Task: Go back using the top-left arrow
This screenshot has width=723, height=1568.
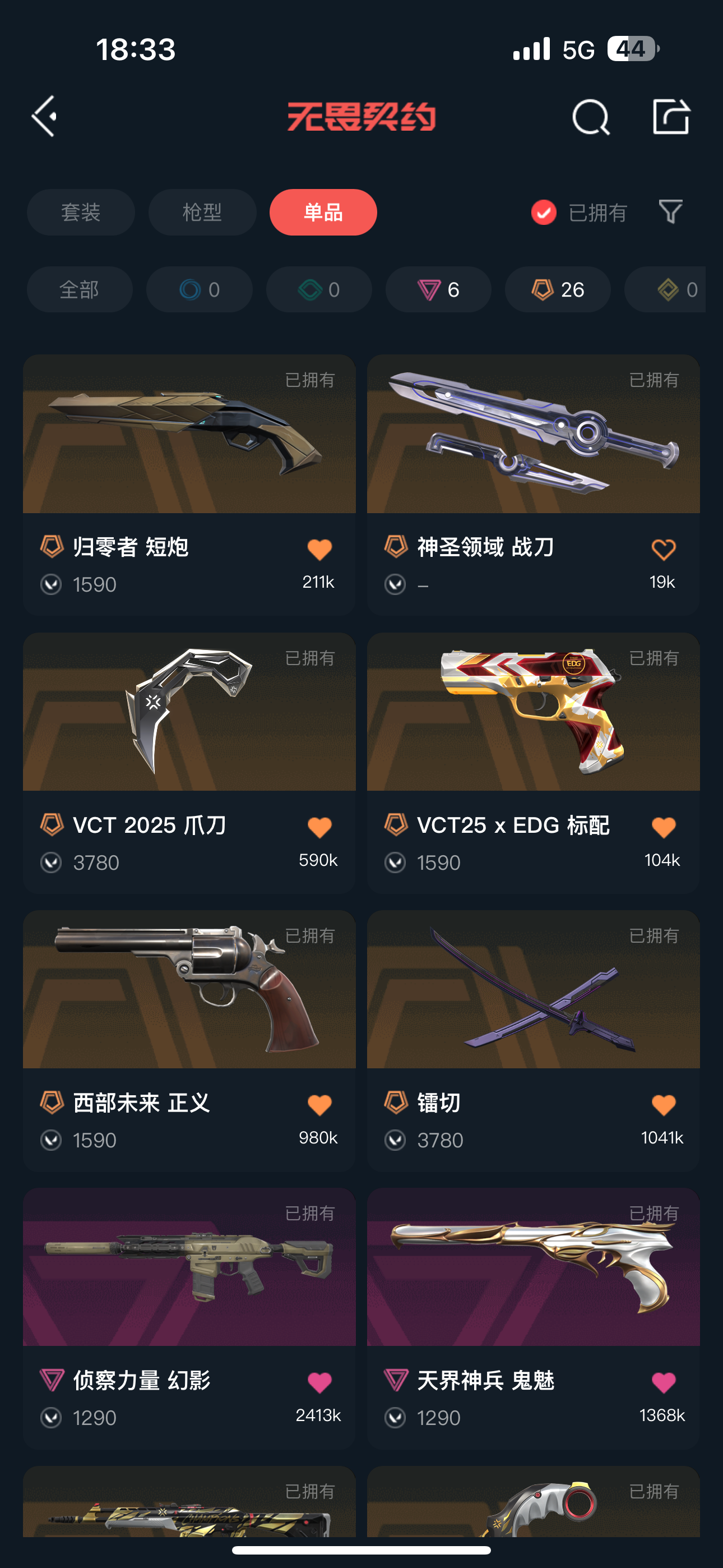Action: [44, 116]
